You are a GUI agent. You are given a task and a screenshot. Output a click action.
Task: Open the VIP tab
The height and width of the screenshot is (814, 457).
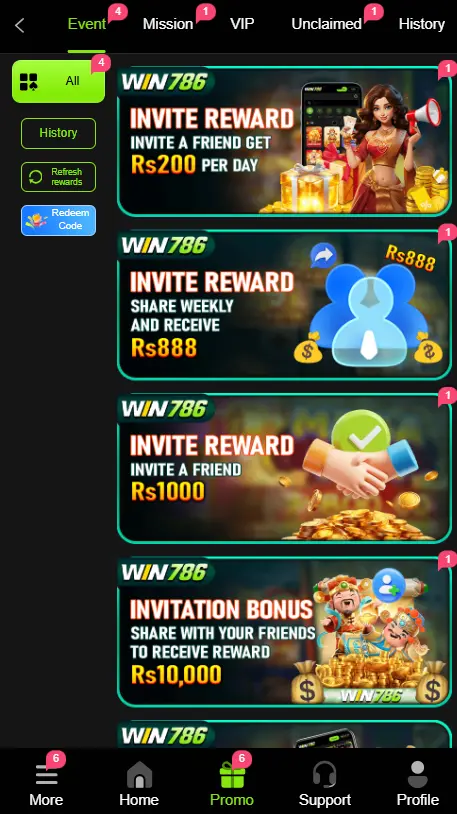click(x=242, y=24)
